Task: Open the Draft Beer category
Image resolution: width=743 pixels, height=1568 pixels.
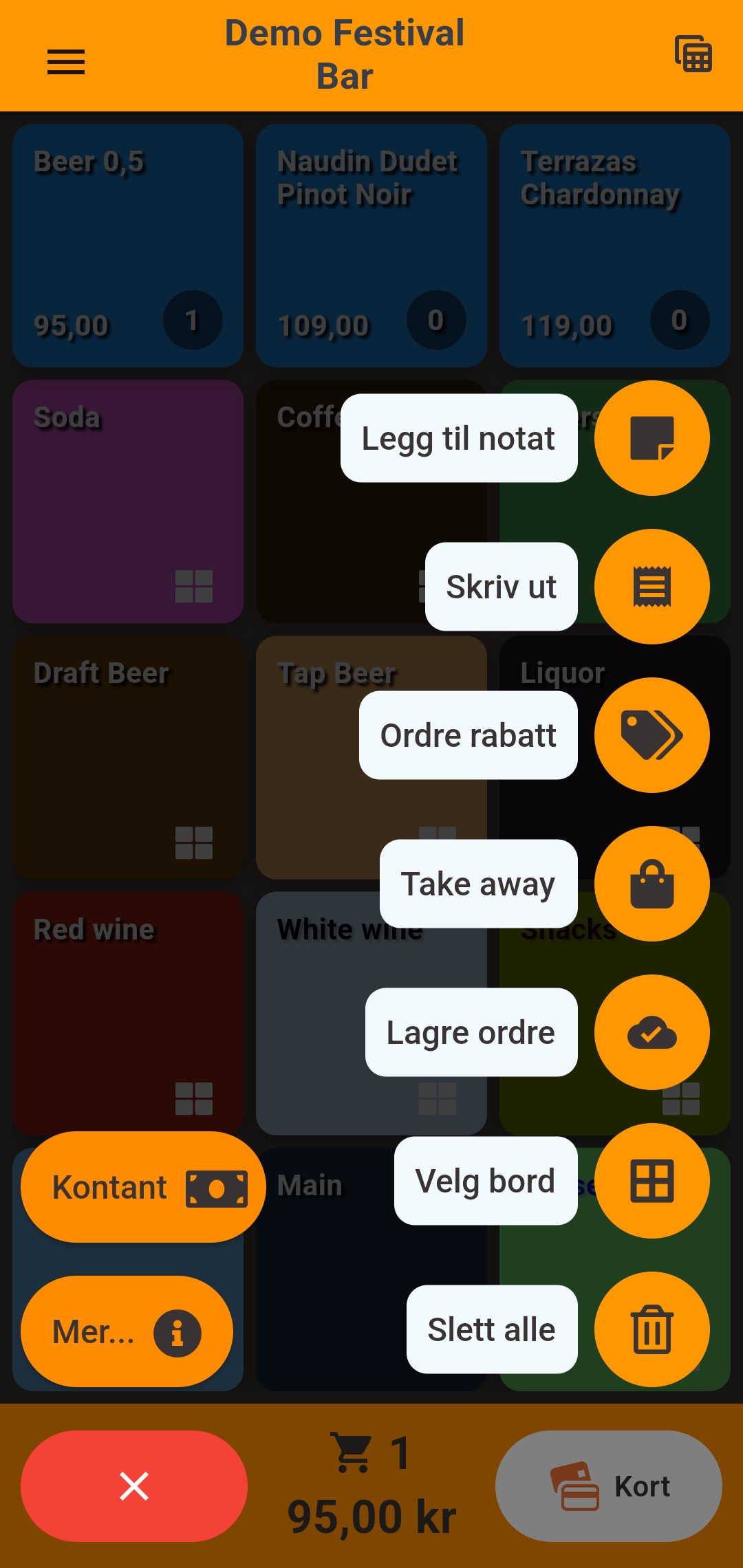Action: (128, 756)
